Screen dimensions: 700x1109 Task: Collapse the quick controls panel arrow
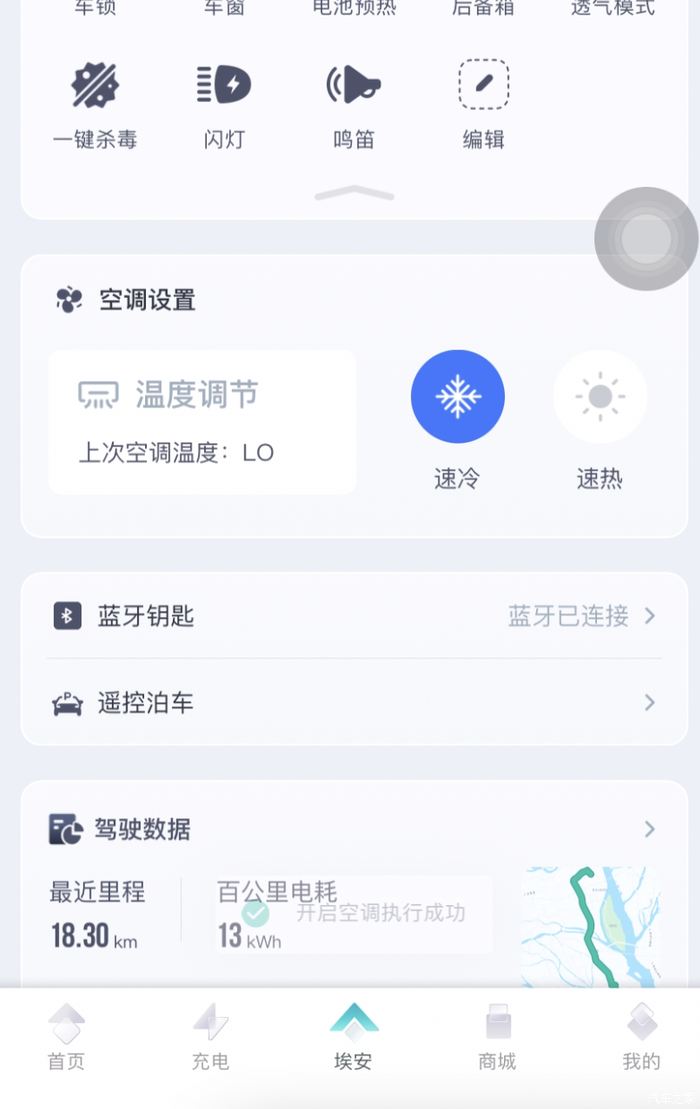(353, 193)
